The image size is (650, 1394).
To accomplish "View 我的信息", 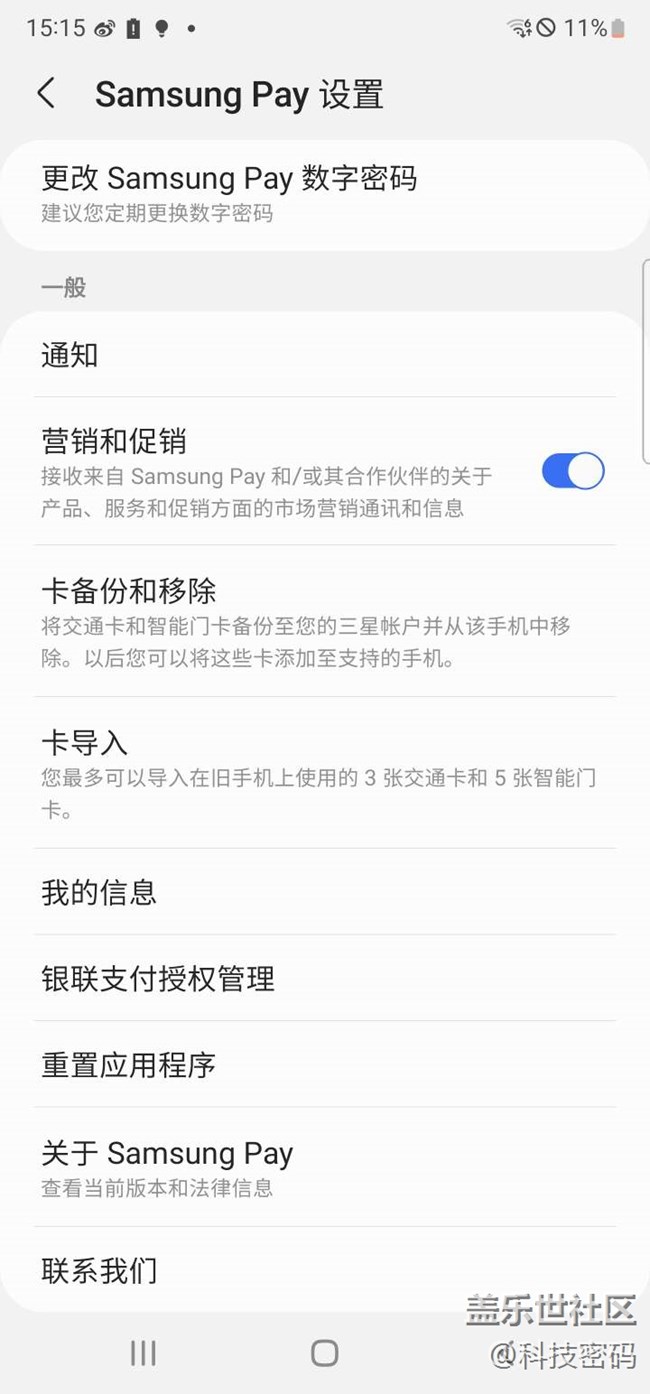I will [324, 892].
